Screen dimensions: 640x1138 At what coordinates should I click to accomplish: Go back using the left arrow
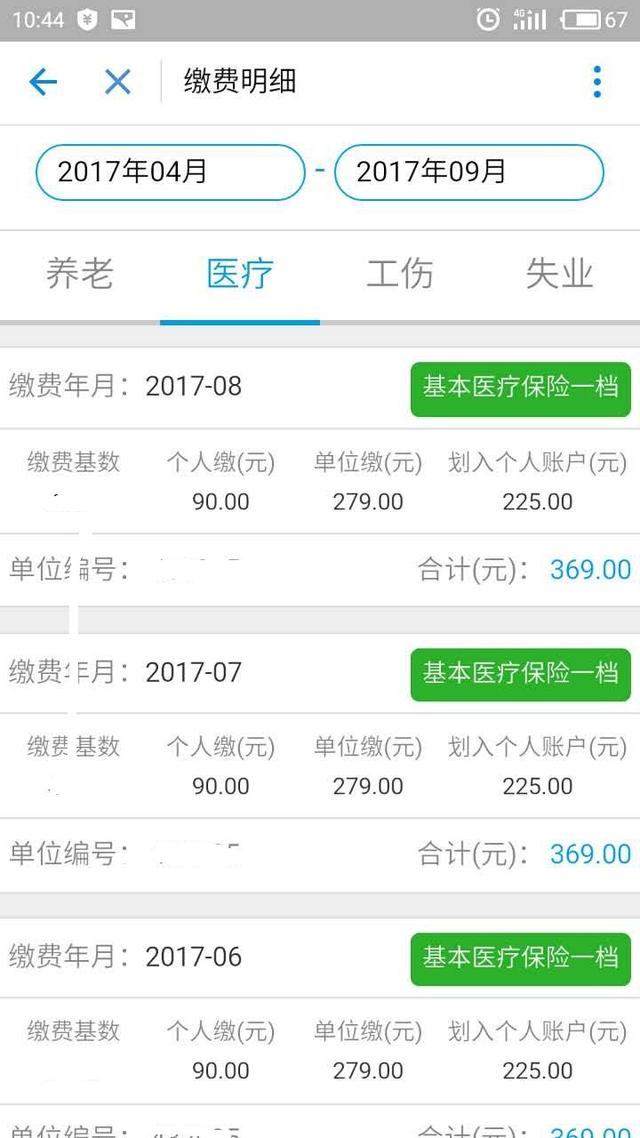[43, 82]
